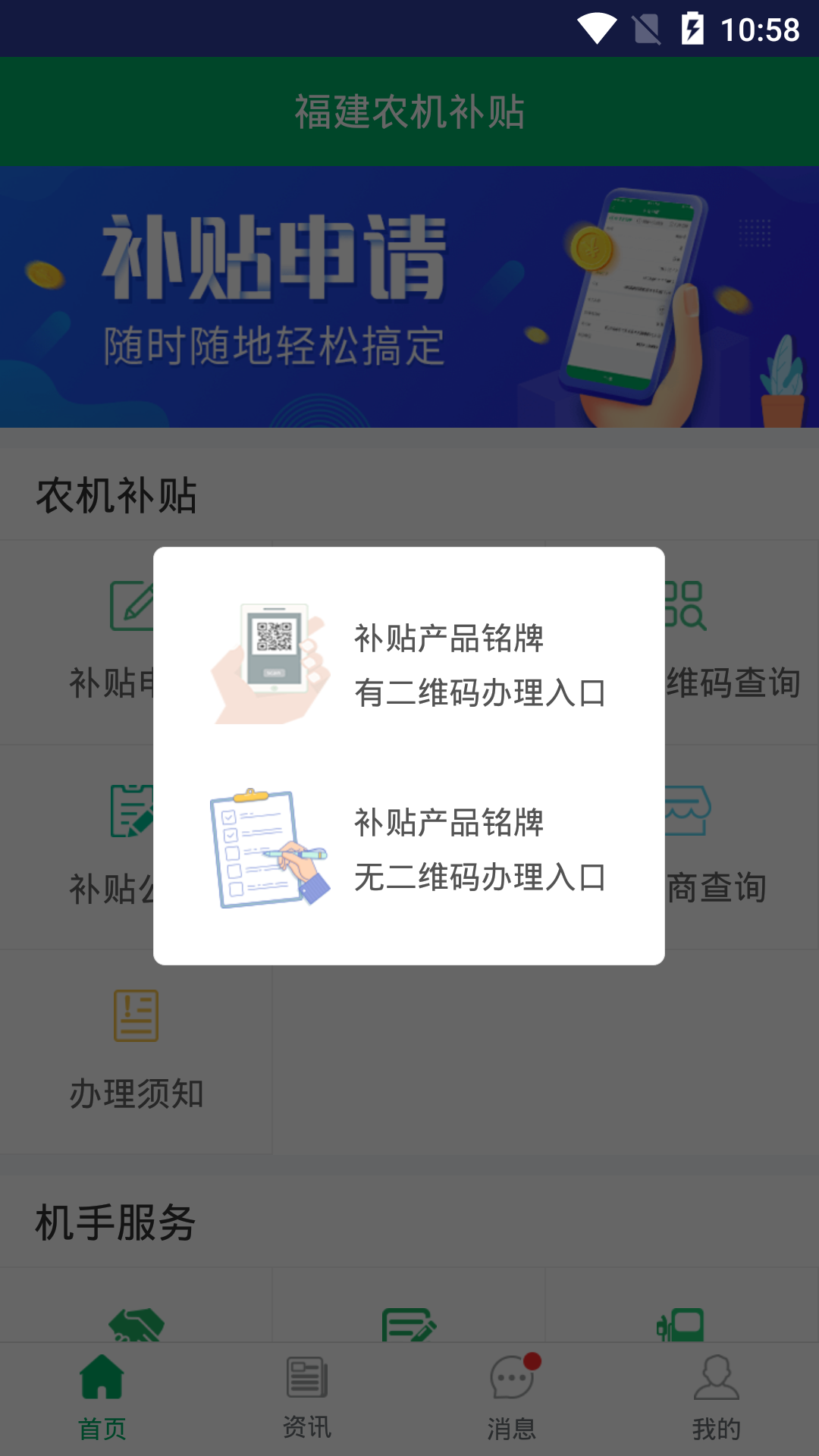
Task: Open the 维码查询 QR search icon
Action: [x=682, y=607]
